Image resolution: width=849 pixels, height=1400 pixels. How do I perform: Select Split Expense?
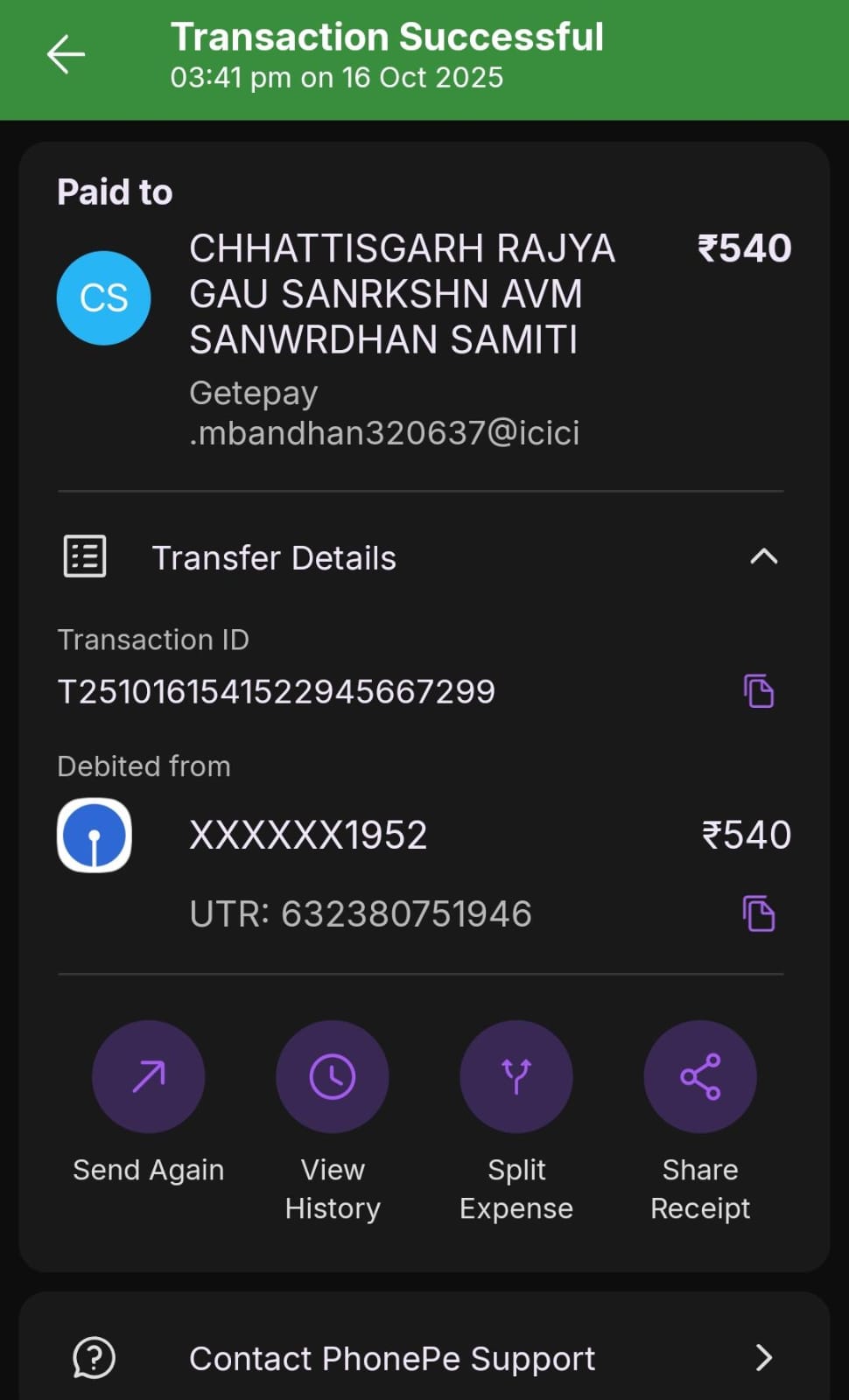(516, 1076)
